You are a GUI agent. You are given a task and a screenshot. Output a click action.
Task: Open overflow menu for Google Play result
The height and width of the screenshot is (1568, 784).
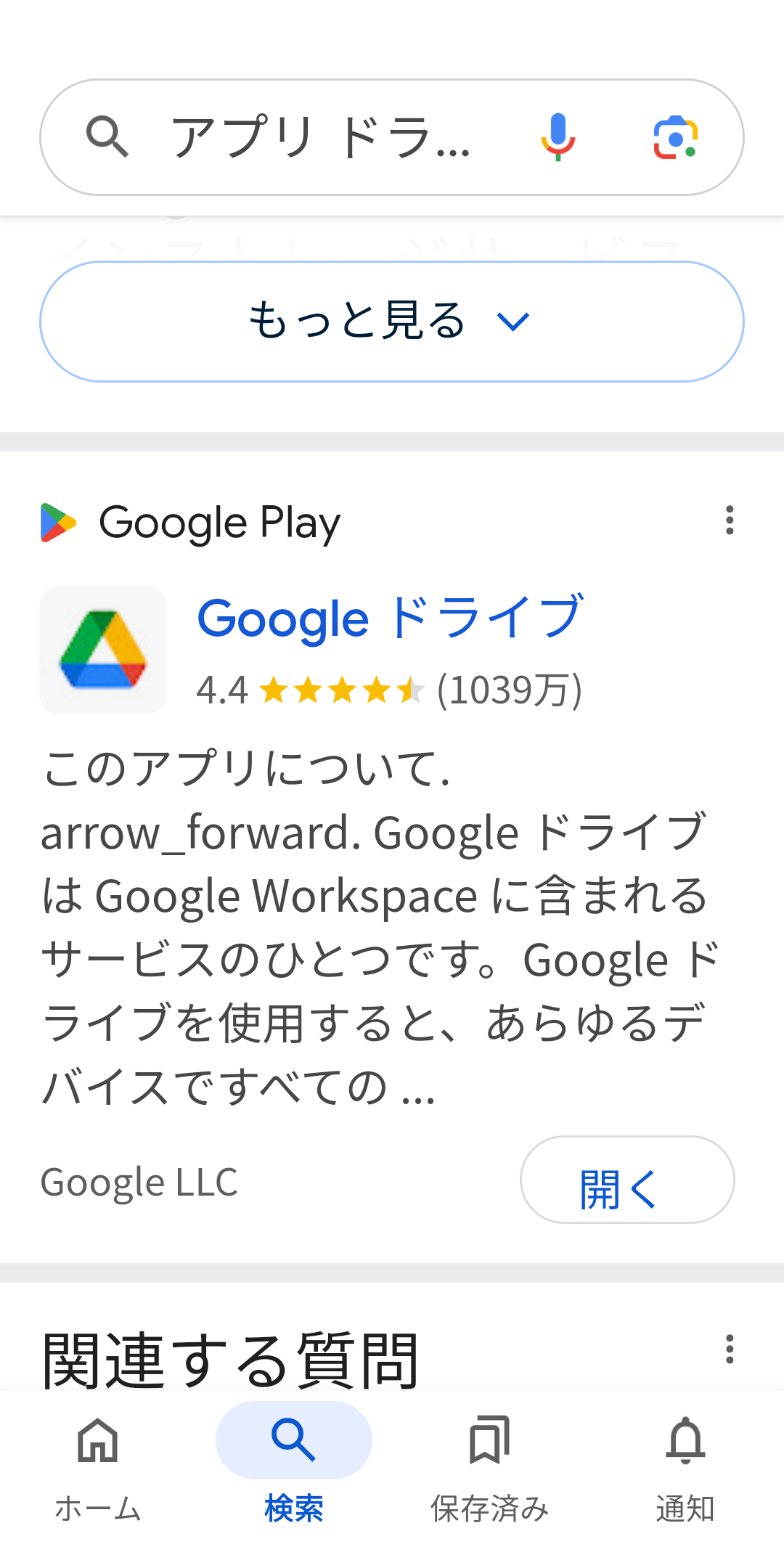click(x=730, y=520)
